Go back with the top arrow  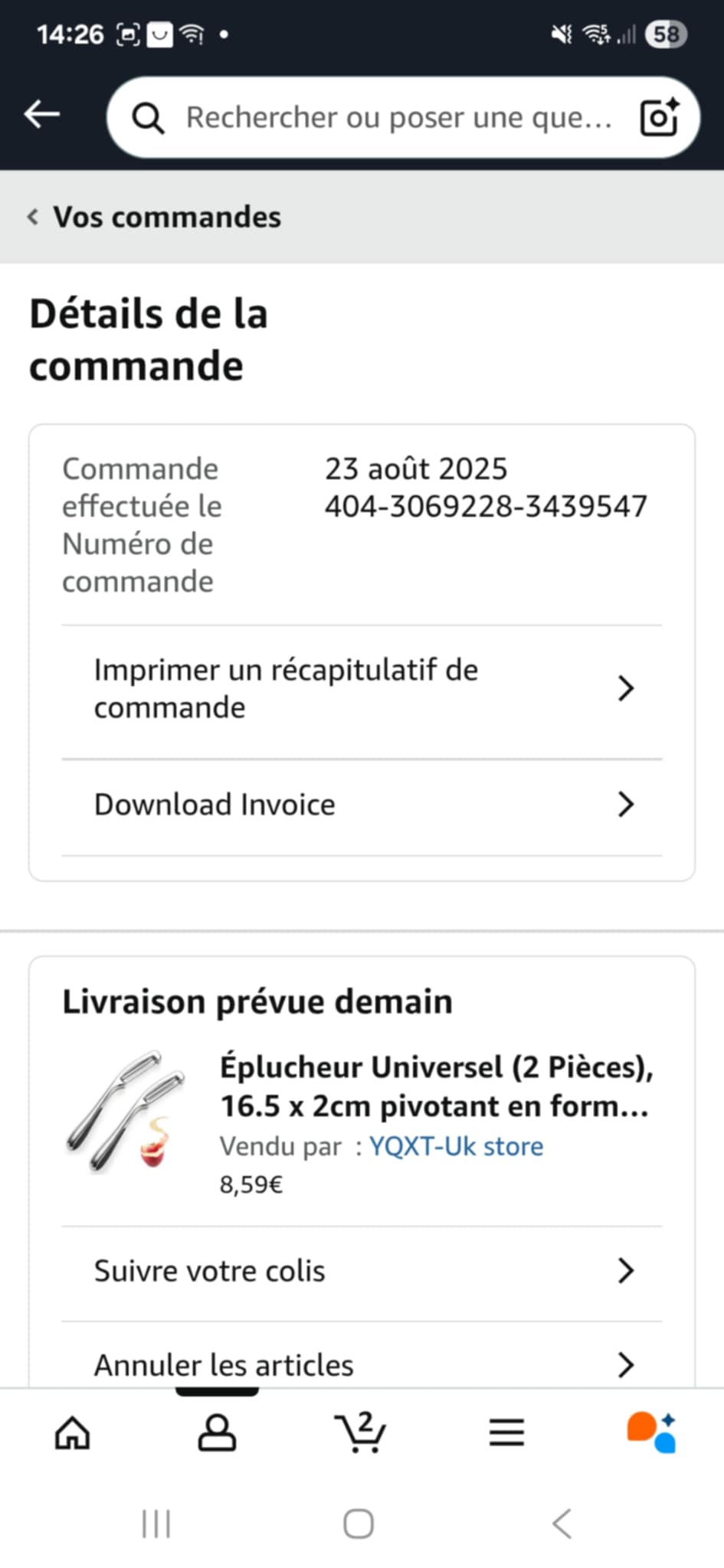[x=42, y=115]
